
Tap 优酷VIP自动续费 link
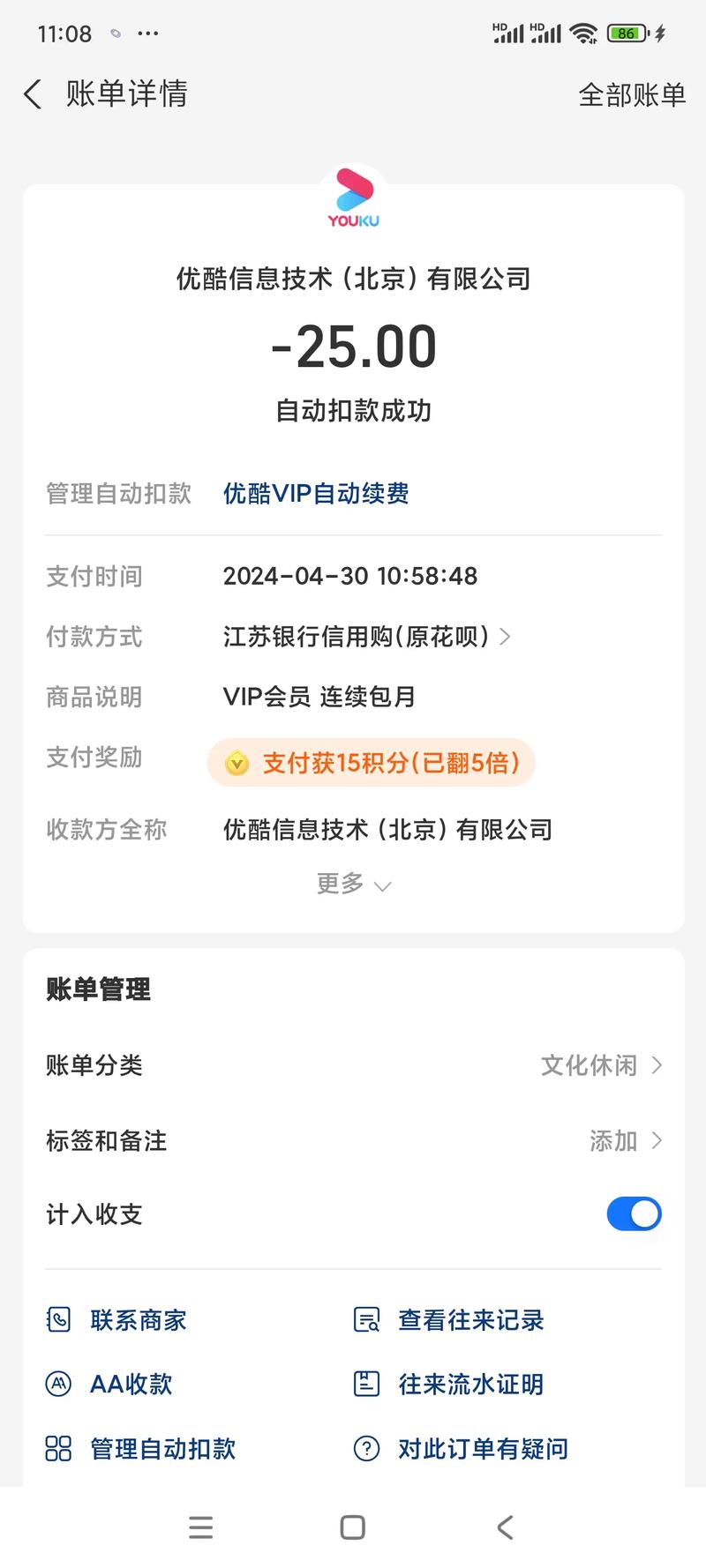[x=316, y=494]
